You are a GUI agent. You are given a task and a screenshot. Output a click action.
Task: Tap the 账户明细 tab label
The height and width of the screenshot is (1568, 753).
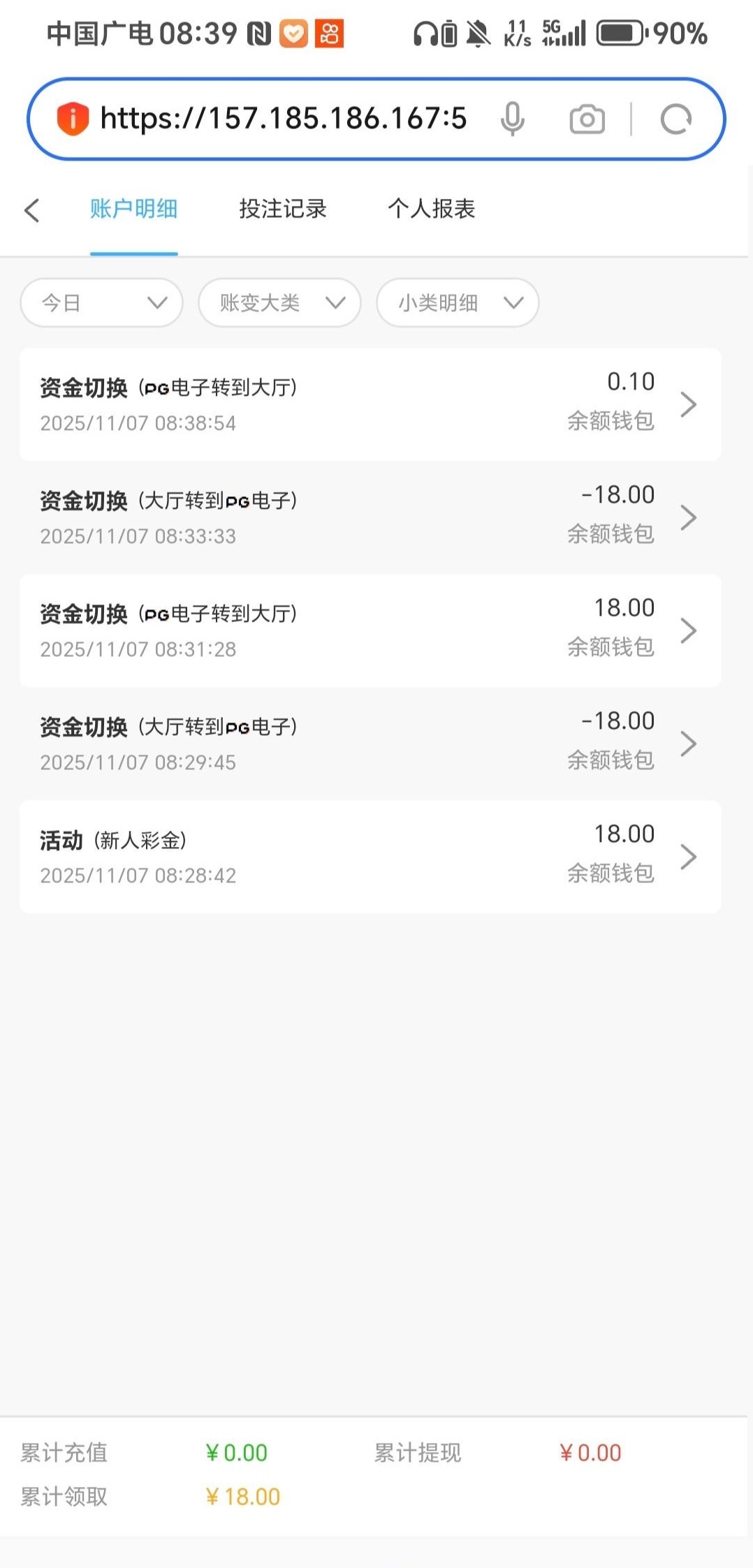click(x=133, y=209)
